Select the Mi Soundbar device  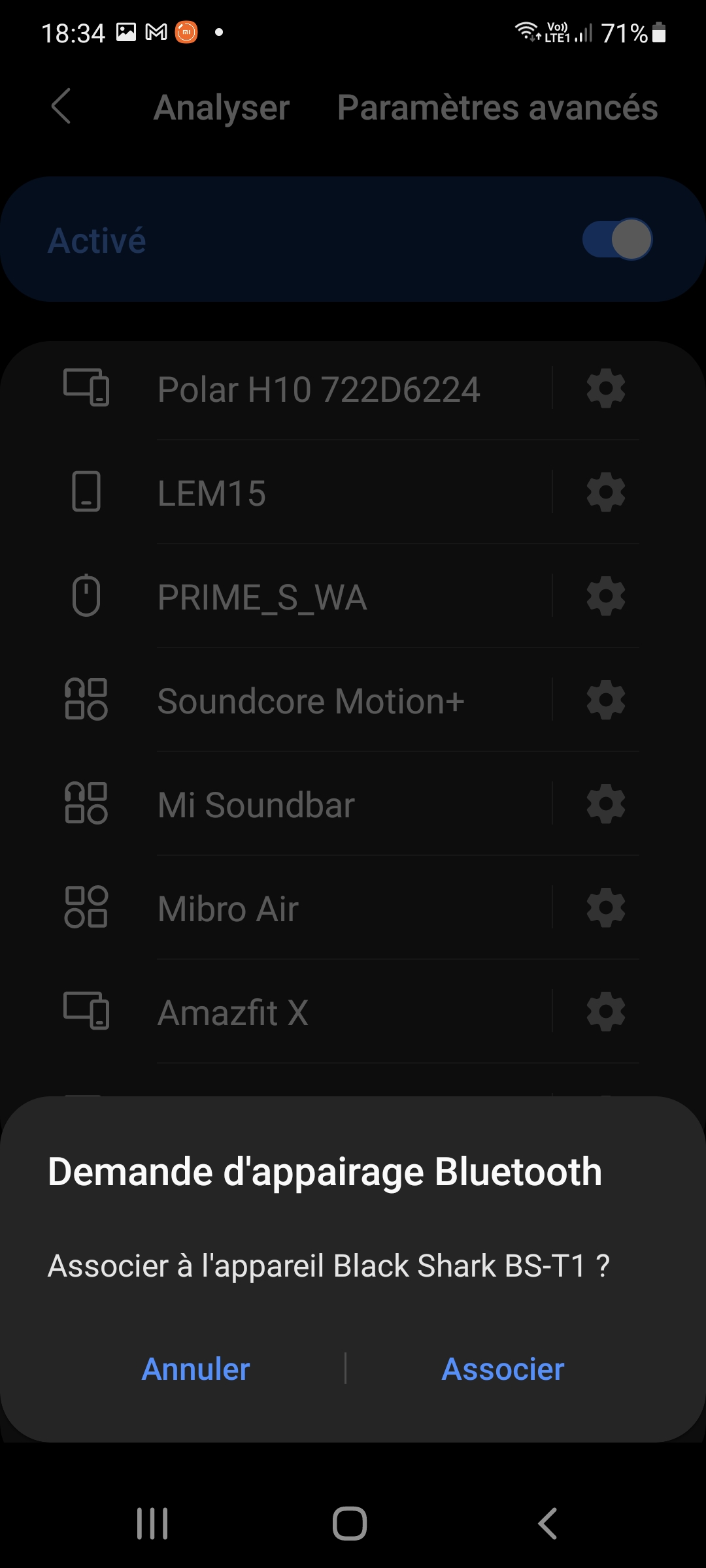pyautogui.click(x=256, y=805)
